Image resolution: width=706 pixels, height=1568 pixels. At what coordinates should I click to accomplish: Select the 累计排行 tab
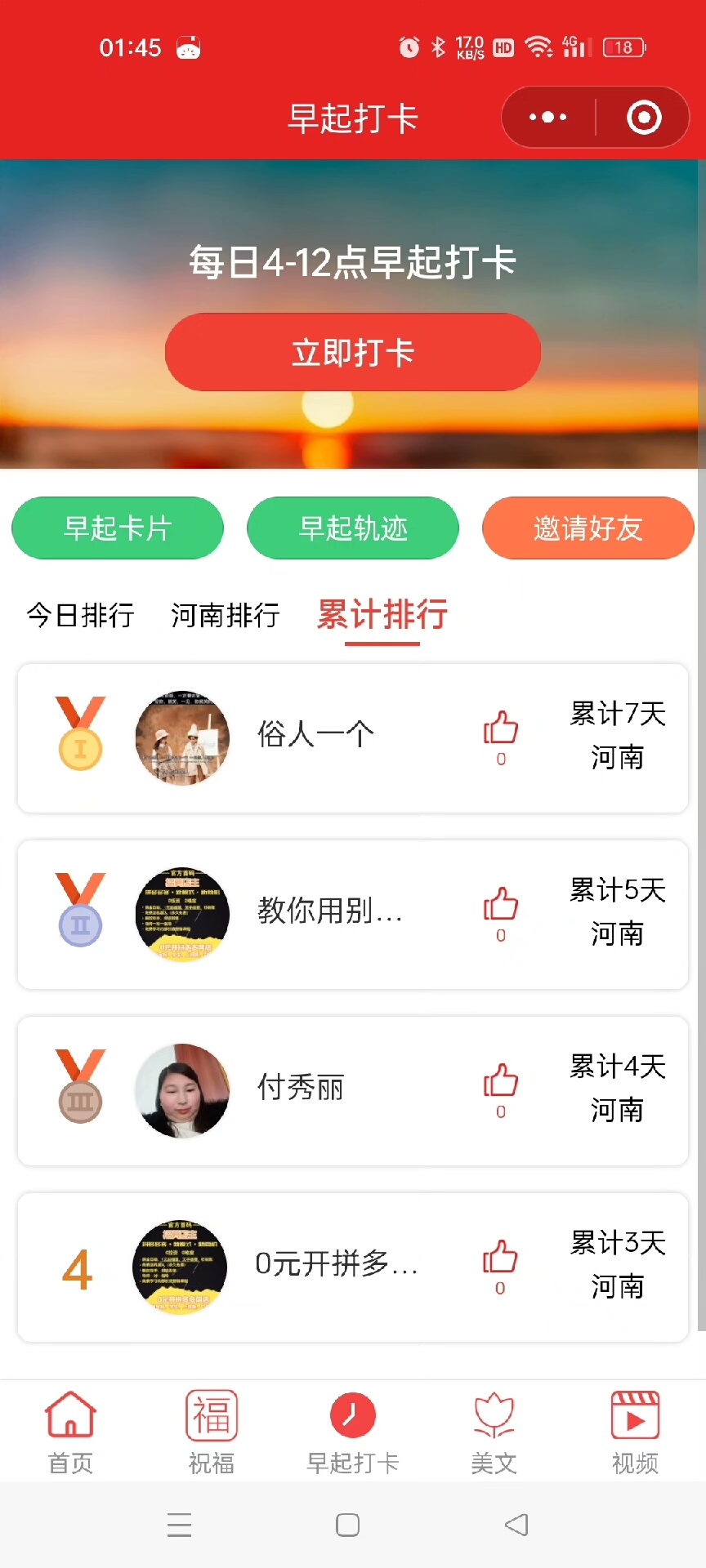(382, 615)
